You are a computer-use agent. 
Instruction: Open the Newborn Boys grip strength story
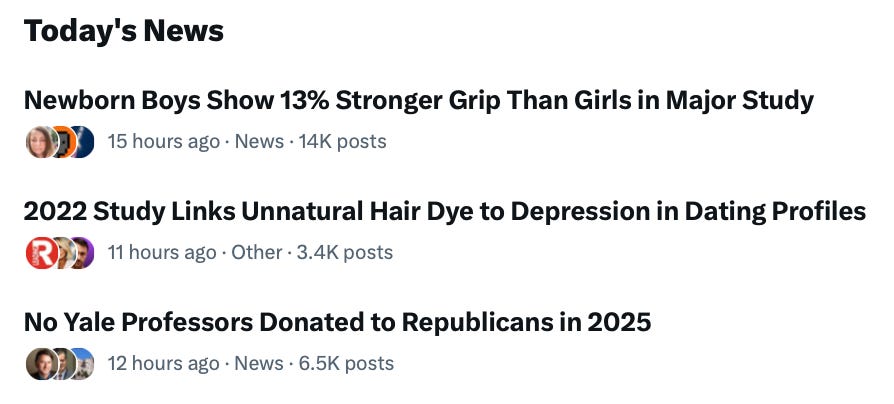[x=418, y=101]
